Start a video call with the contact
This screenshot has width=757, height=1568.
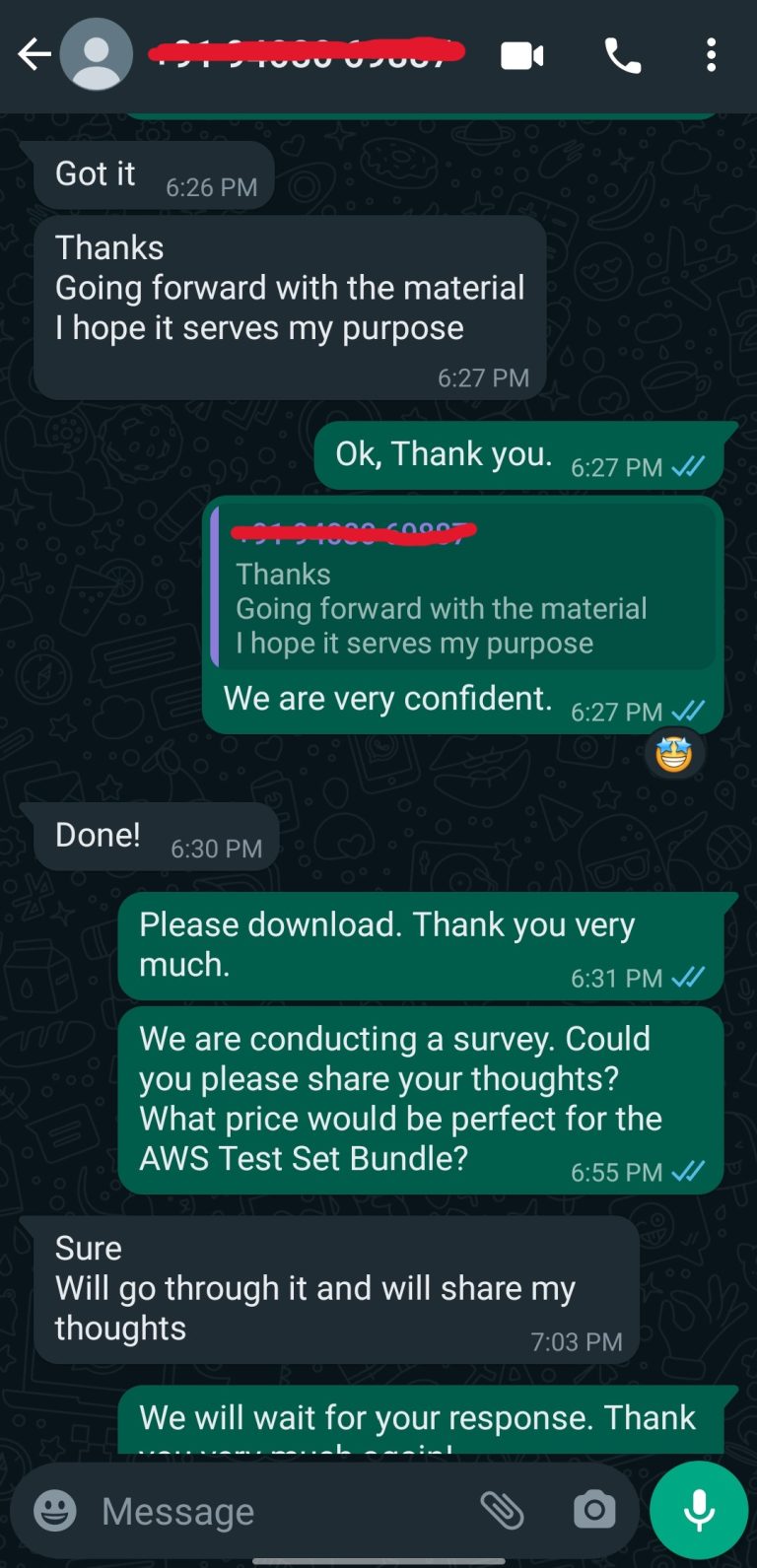(522, 56)
